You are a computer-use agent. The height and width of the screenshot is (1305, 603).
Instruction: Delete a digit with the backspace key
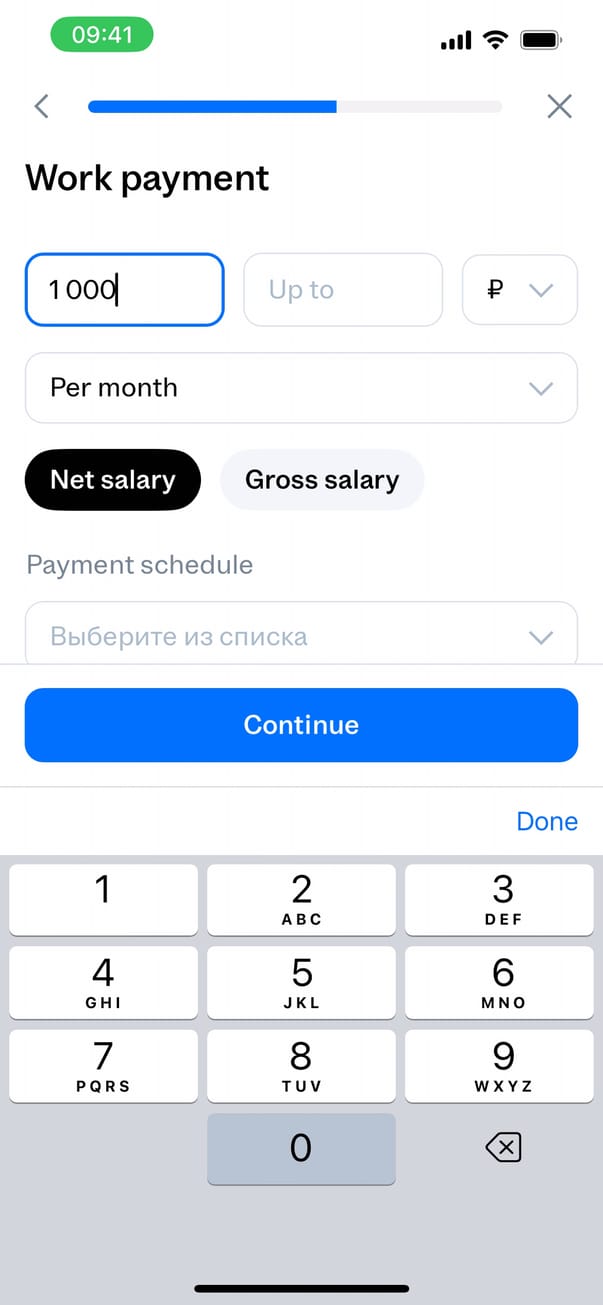(x=502, y=1149)
